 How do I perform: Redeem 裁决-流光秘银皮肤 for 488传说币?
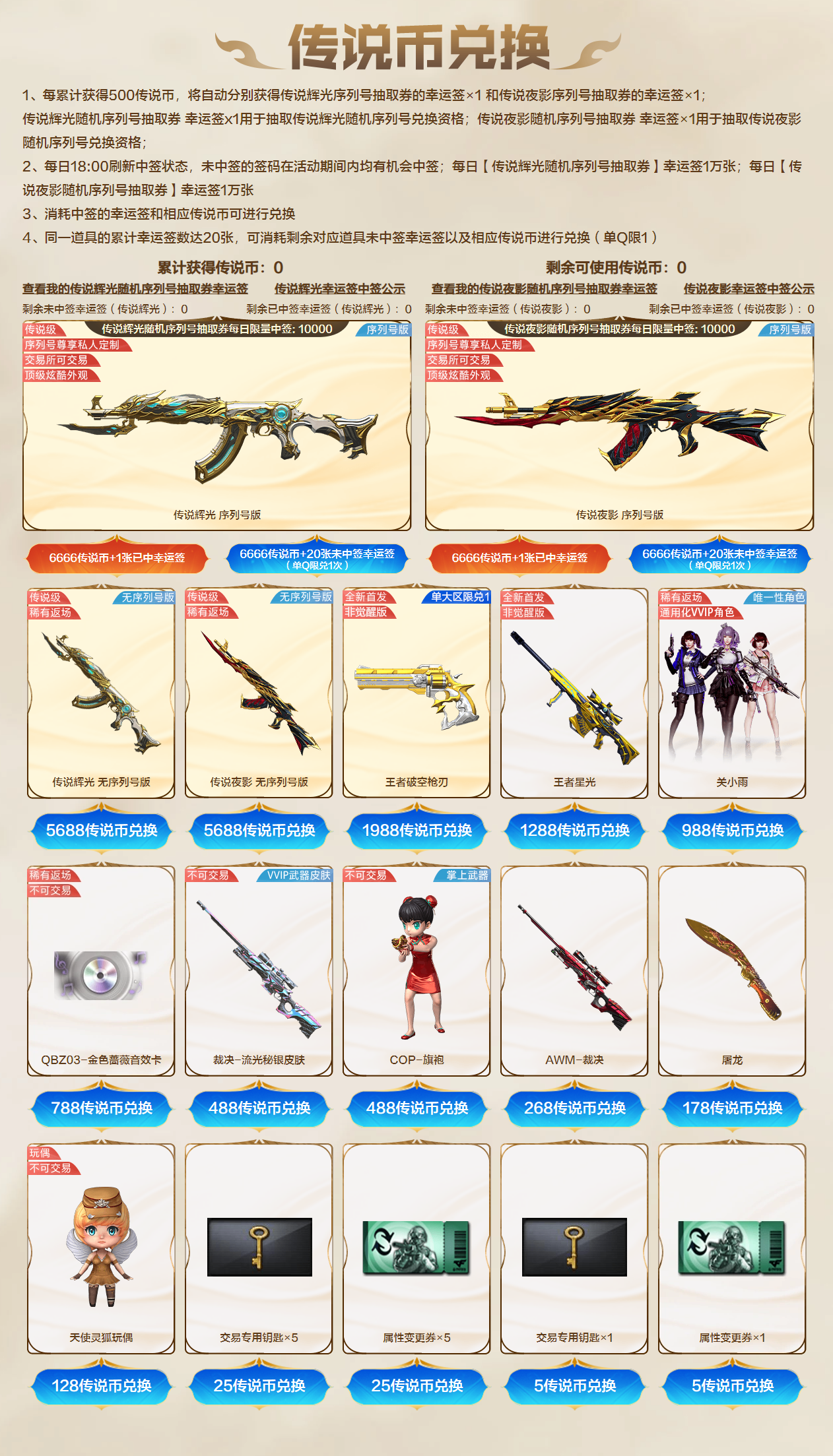click(x=259, y=1108)
